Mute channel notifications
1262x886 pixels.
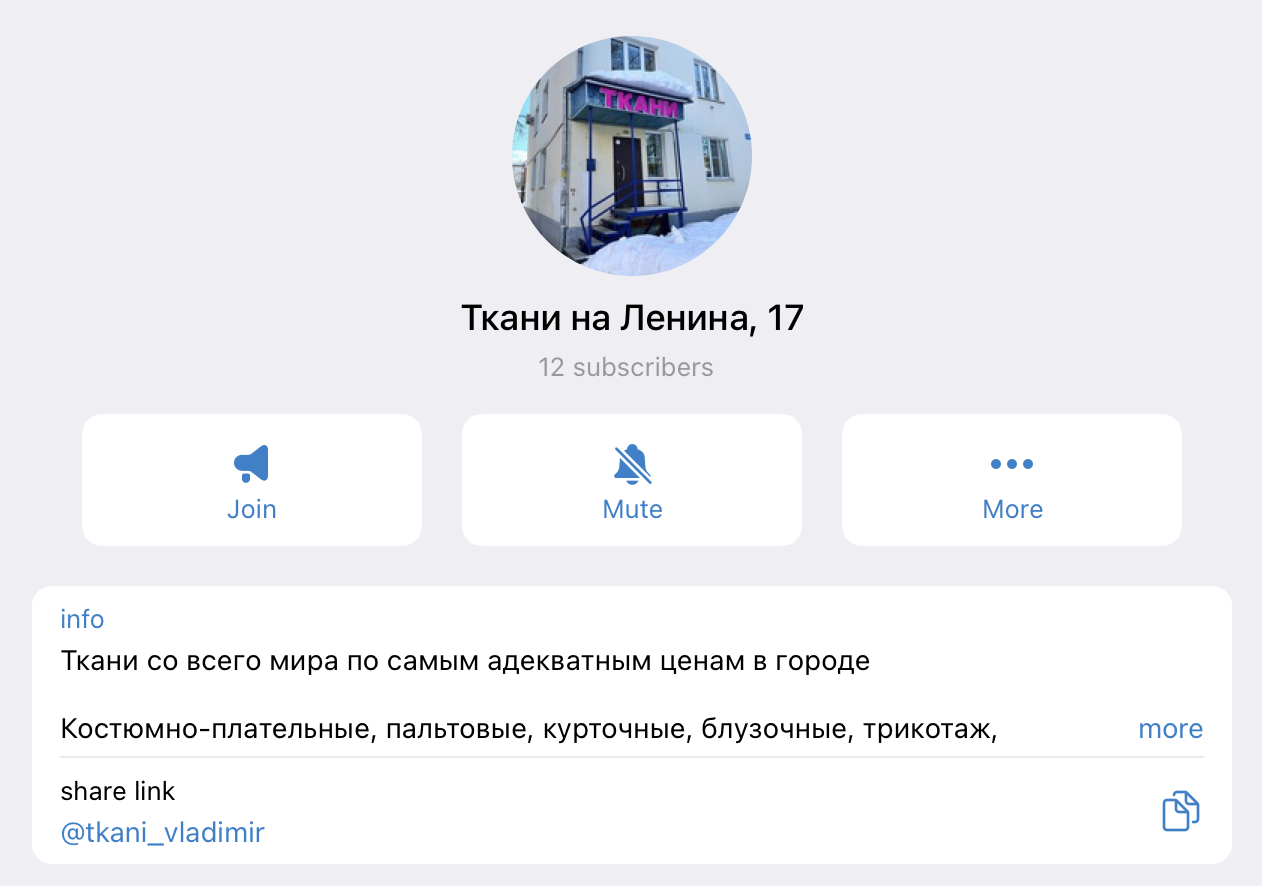pyautogui.click(x=631, y=481)
